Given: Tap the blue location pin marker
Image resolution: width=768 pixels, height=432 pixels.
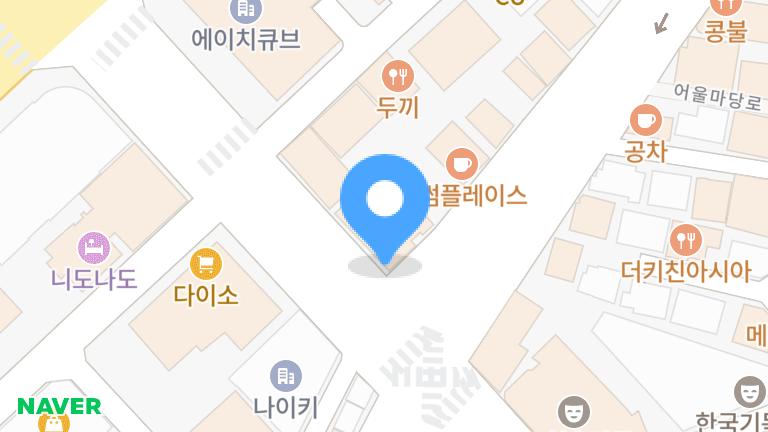Looking at the screenshot, I should pos(383,201).
